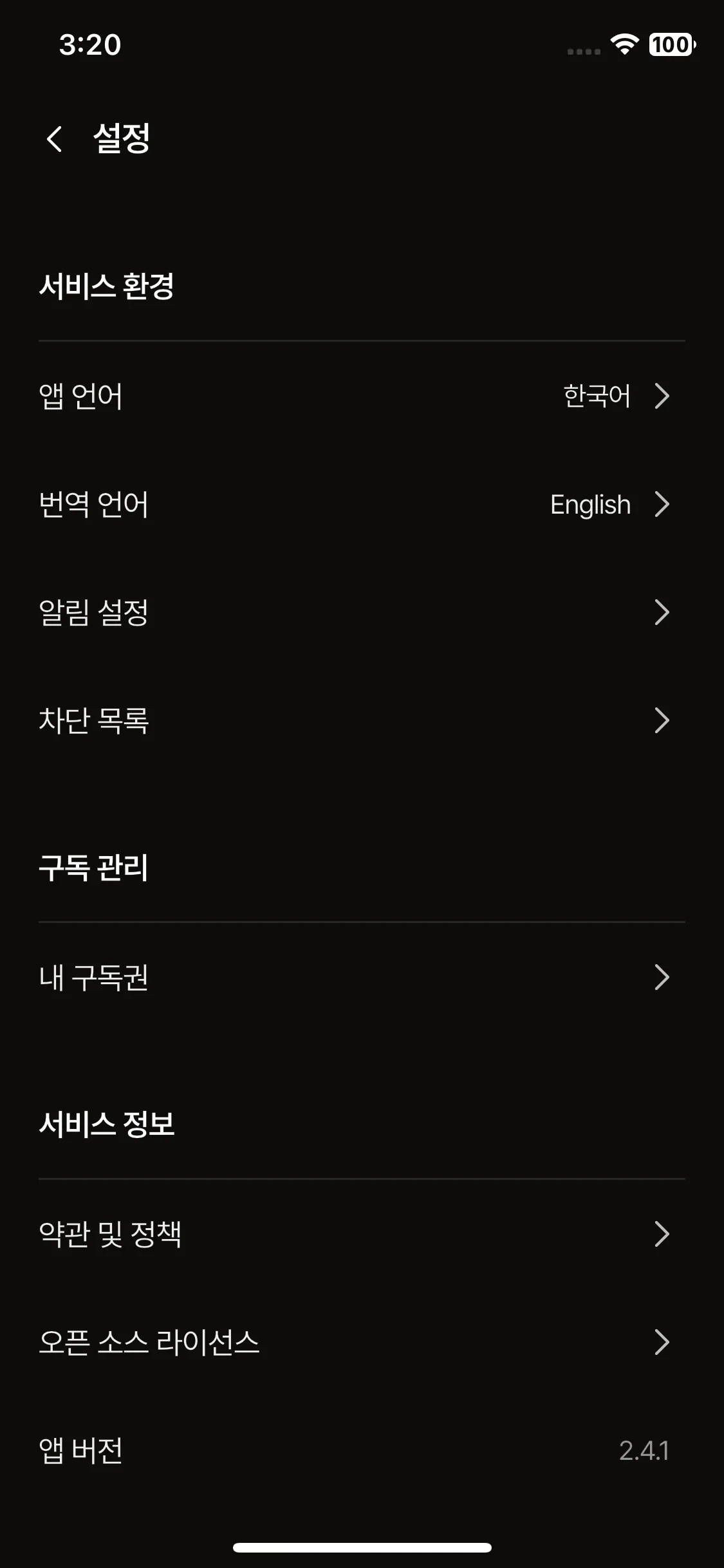This screenshot has height=1568, width=724.
Task: Change the 번역 언어 from English
Action: click(362, 505)
